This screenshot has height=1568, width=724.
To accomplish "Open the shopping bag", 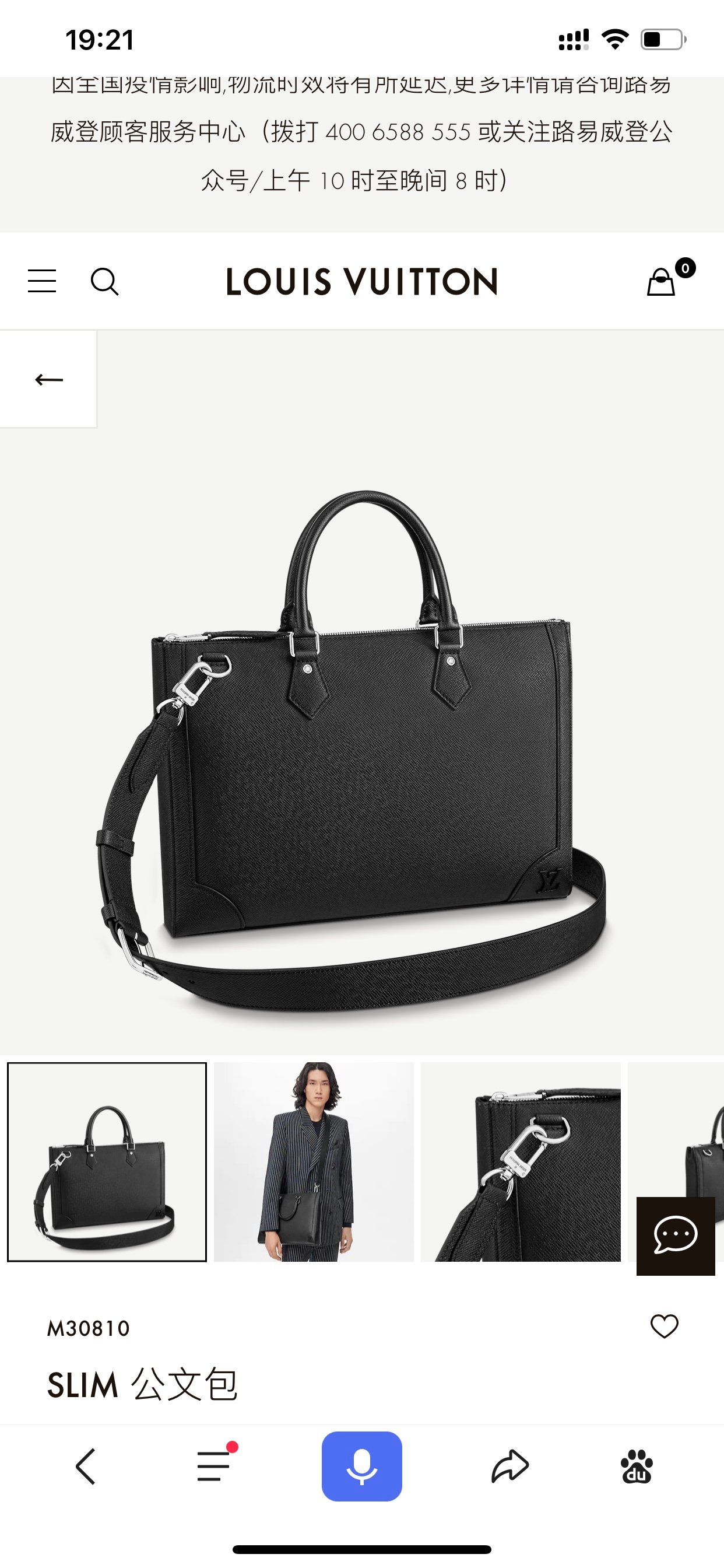I will tap(661, 282).
